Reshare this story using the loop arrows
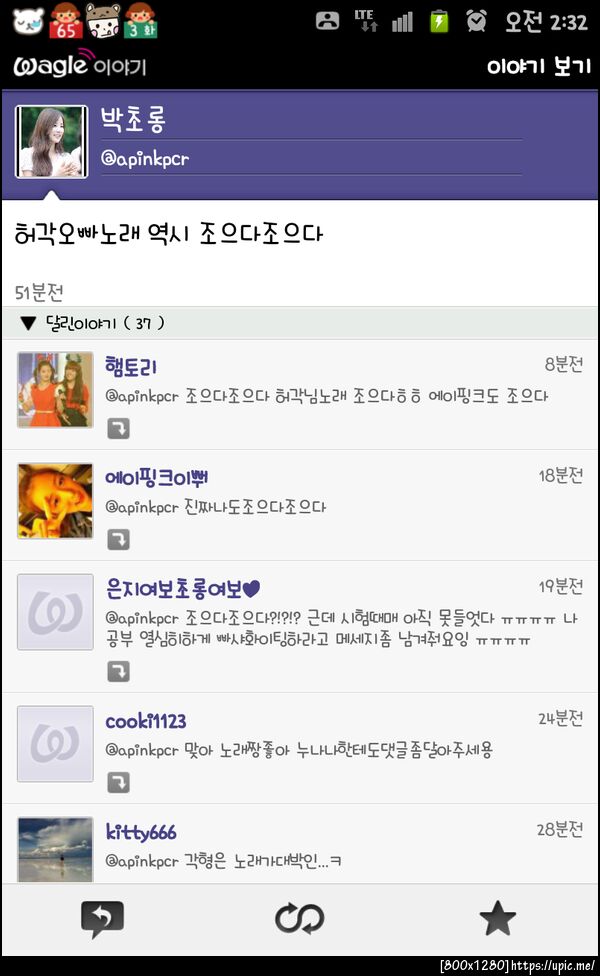Image resolution: width=600 pixels, height=976 pixels. click(x=299, y=918)
